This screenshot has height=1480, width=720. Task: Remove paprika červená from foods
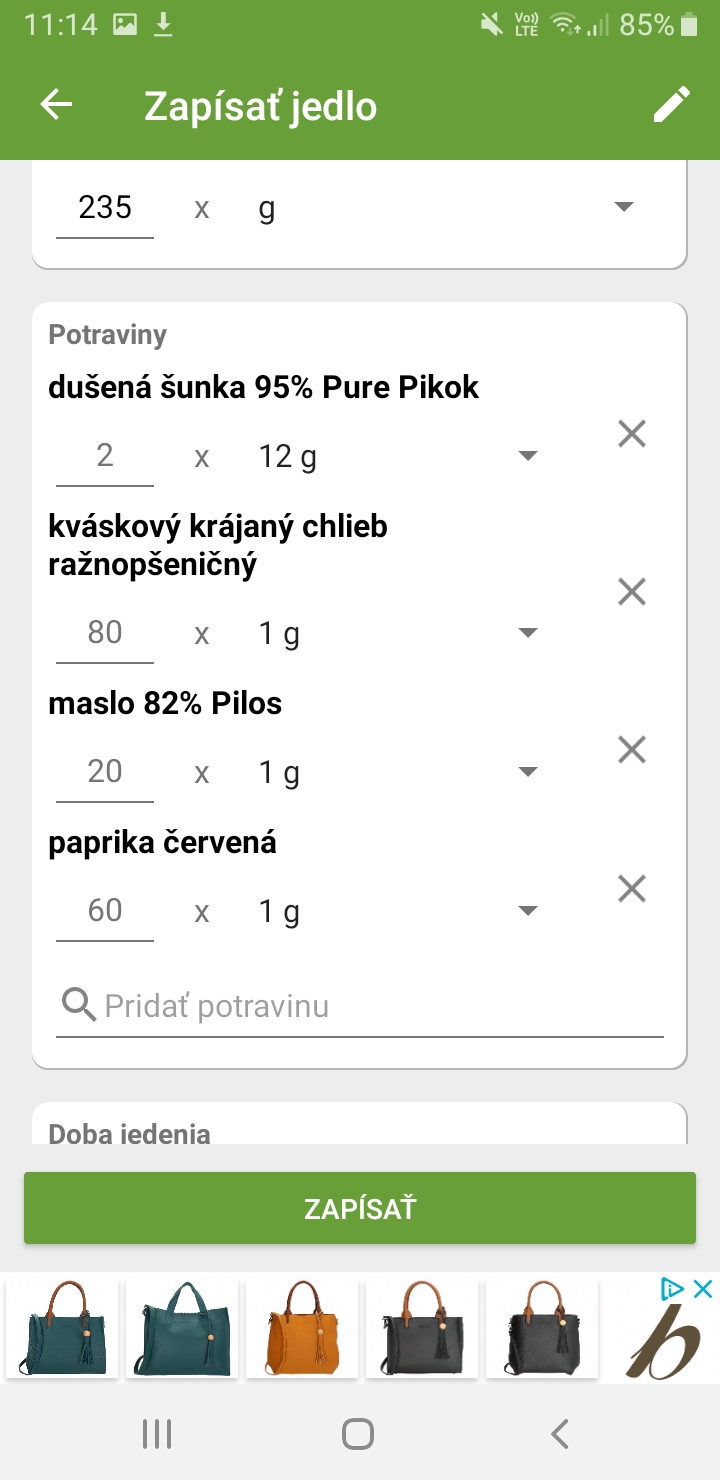coord(631,889)
